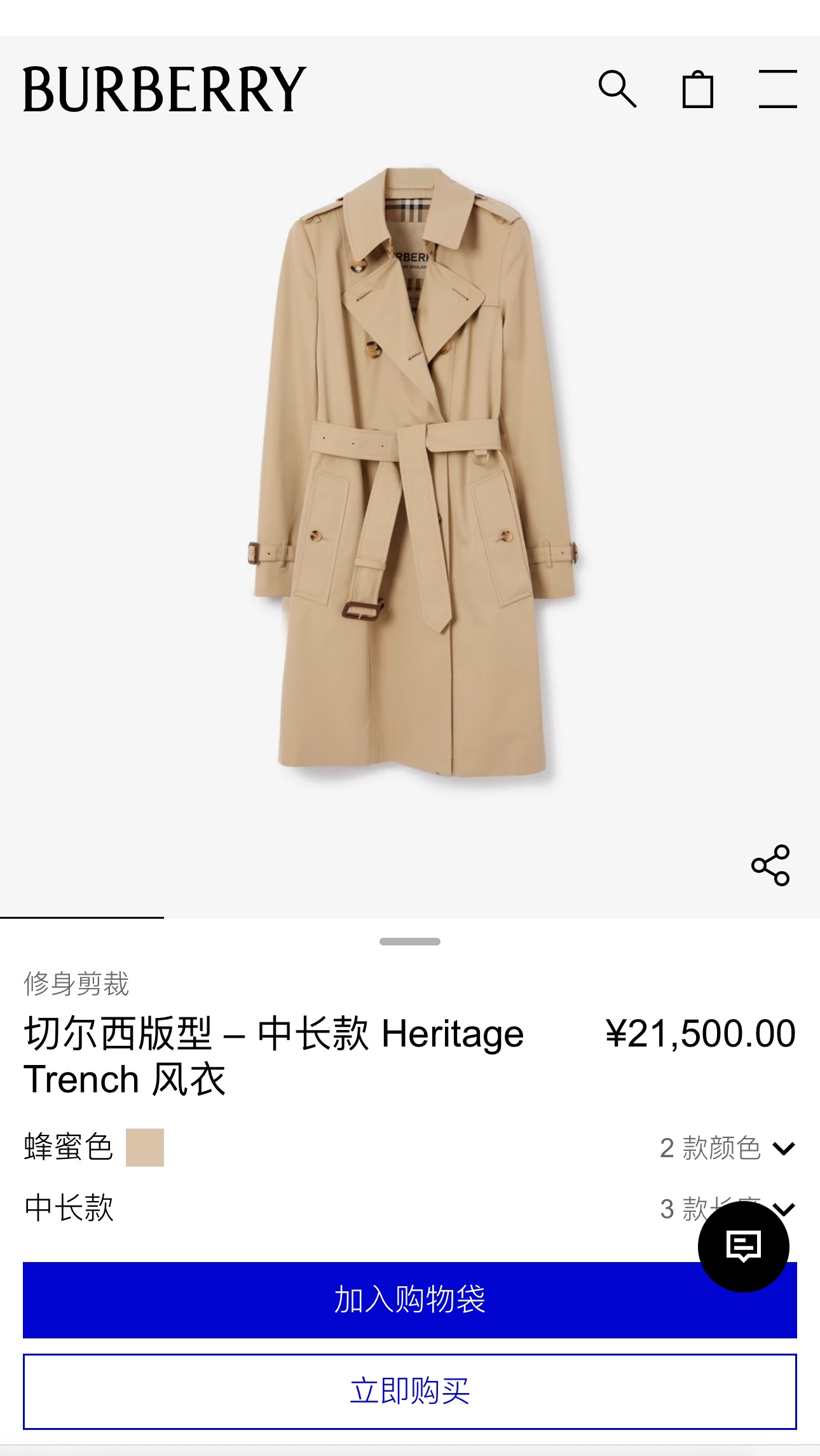
Task: Open the live chat bubble
Action: click(743, 1246)
